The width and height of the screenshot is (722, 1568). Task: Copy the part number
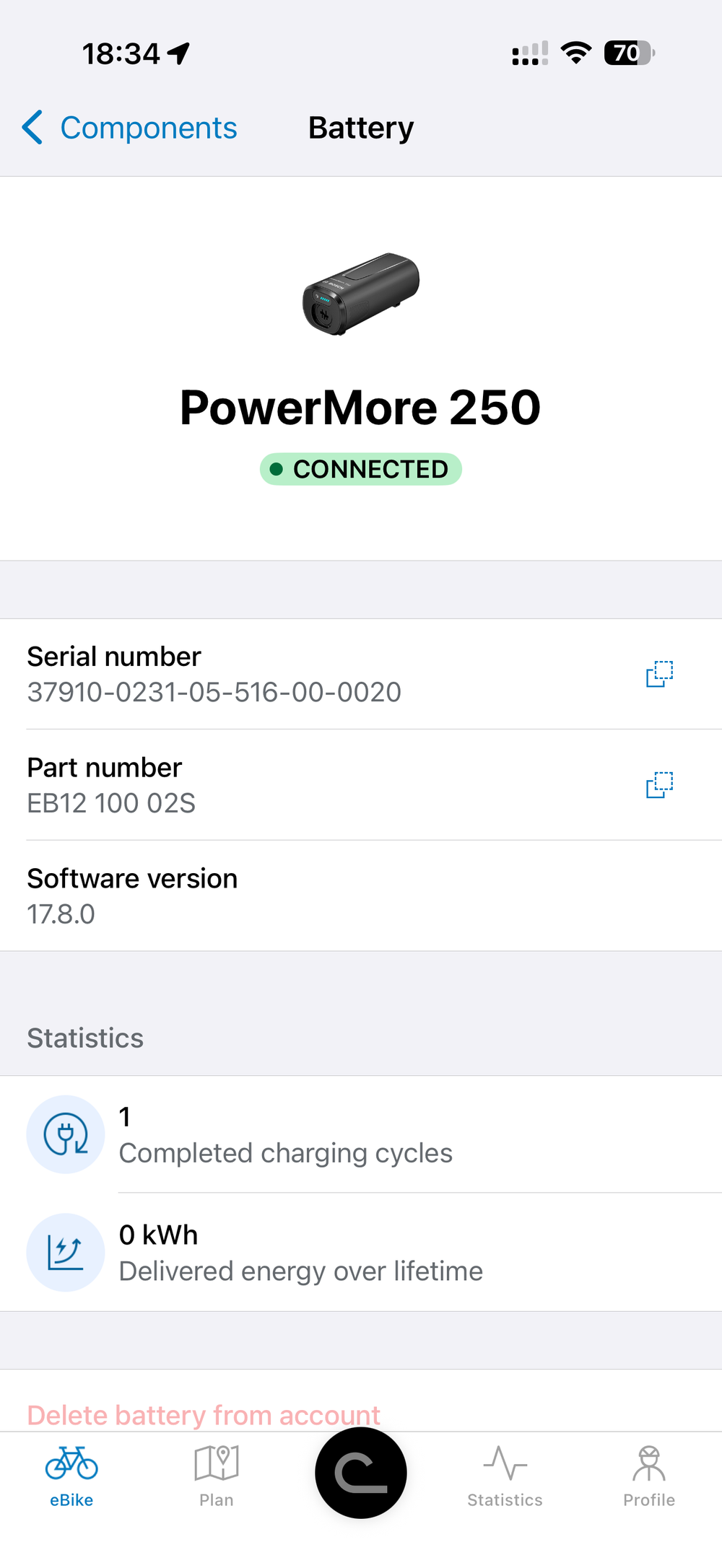[x=659, y=785]
